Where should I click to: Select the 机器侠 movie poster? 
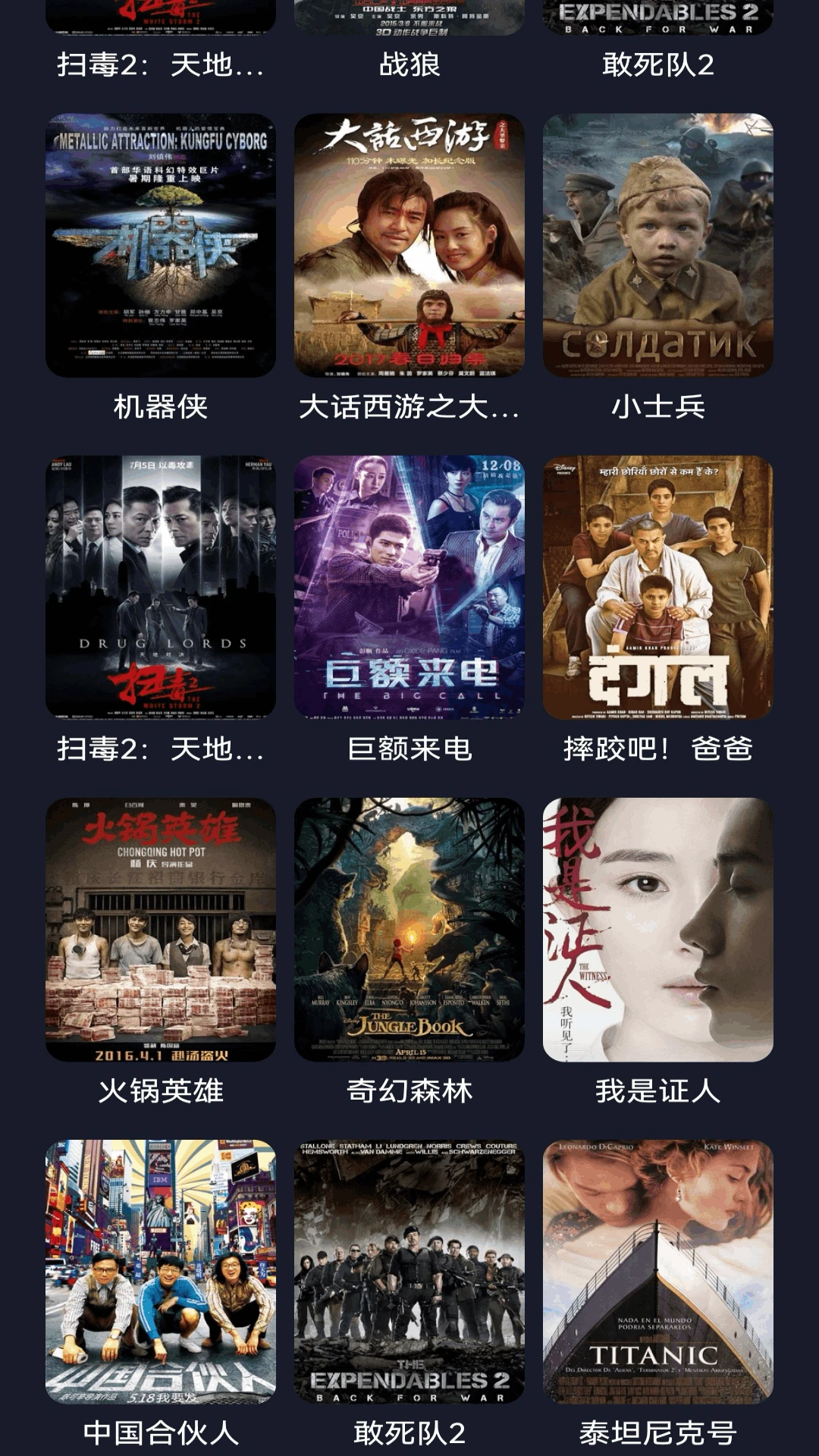[161, 245]
